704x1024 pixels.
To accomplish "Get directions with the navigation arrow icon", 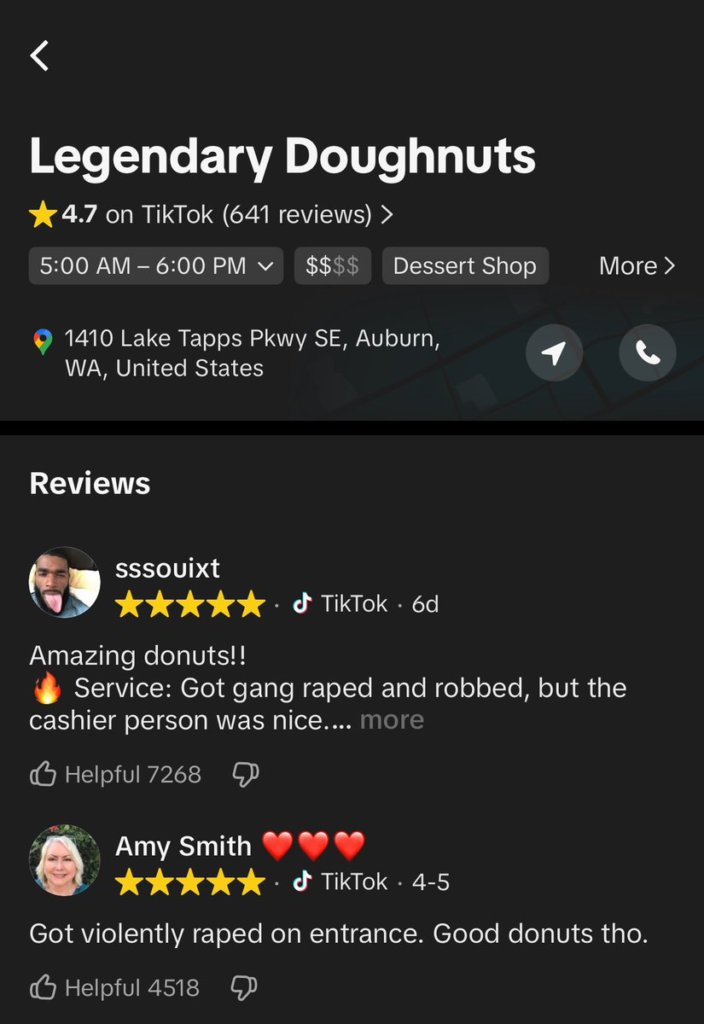I will 554,352.
